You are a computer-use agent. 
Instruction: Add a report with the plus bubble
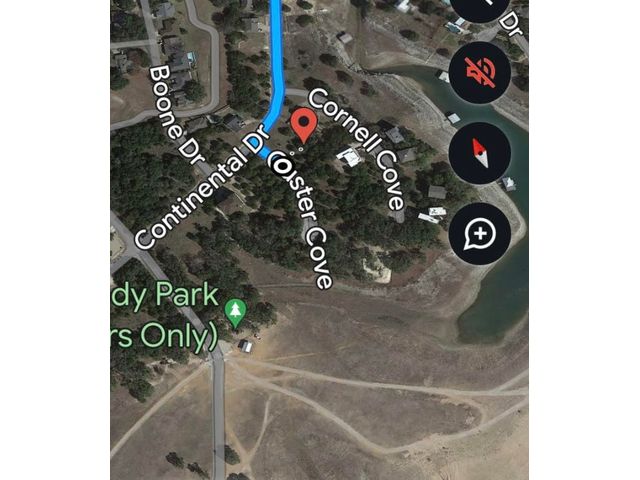coord(480,234)
